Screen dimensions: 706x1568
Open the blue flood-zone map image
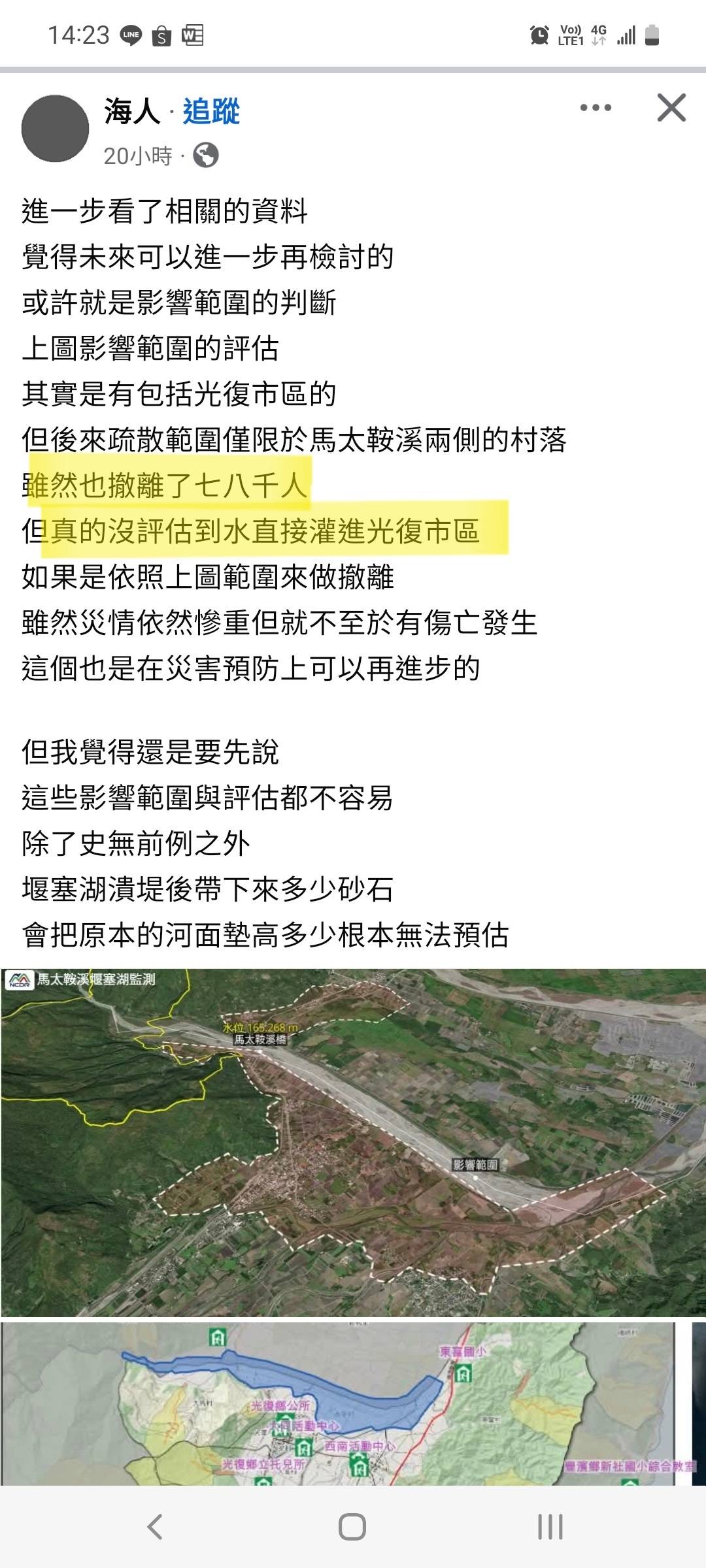tap(337, 1405)
